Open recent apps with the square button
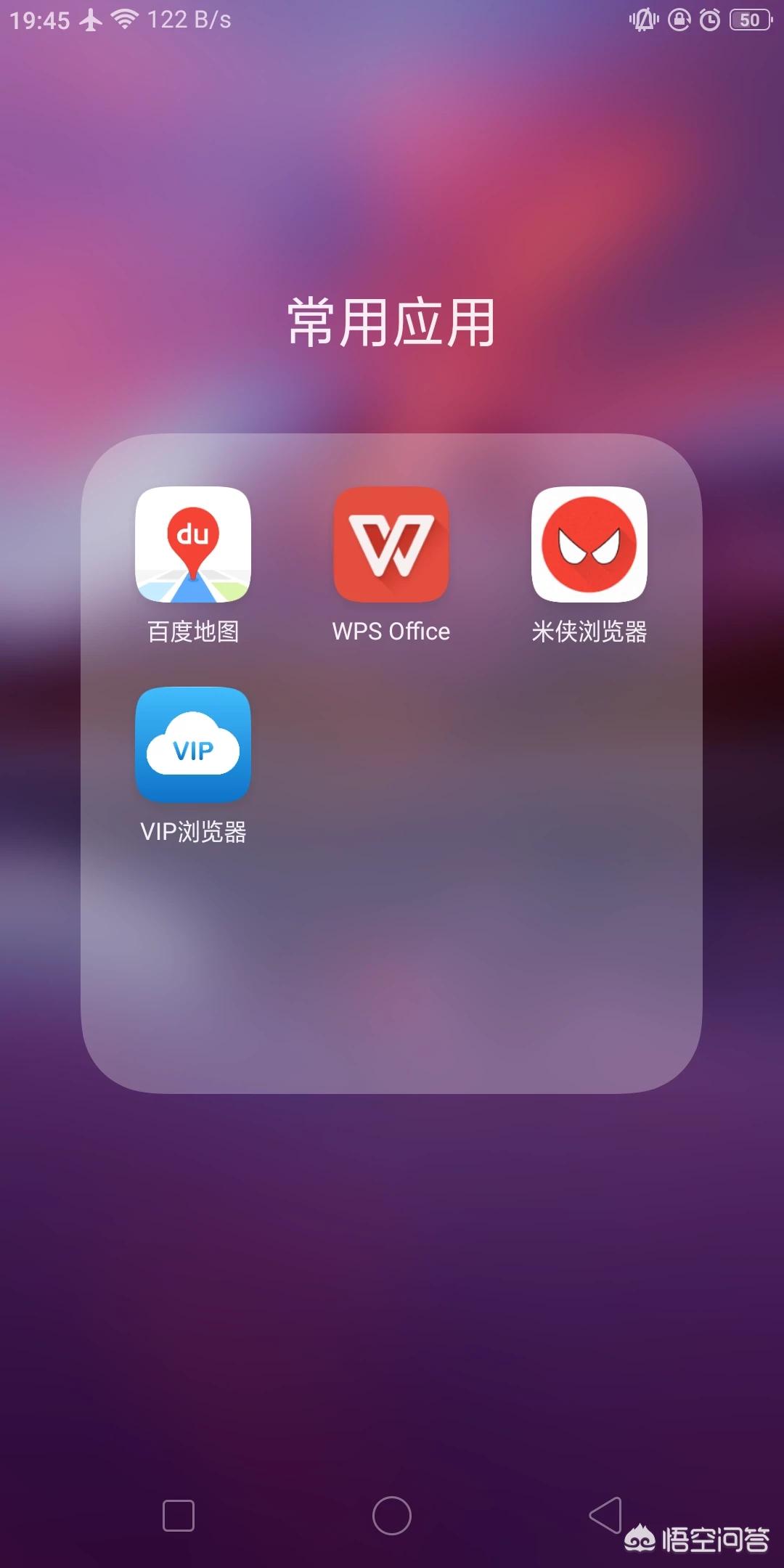Screen dimensions: 784x1568 click(x=179, y=1516)
